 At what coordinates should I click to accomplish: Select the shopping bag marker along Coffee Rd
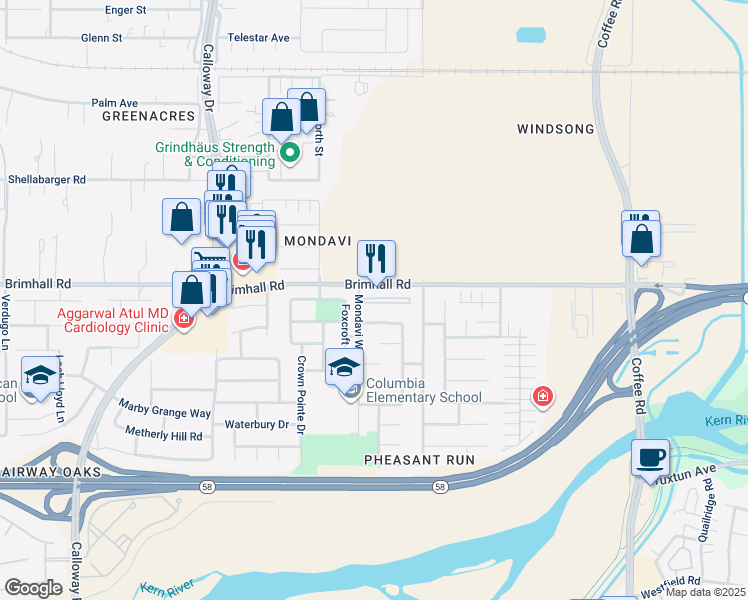click(x=641, y=239)
